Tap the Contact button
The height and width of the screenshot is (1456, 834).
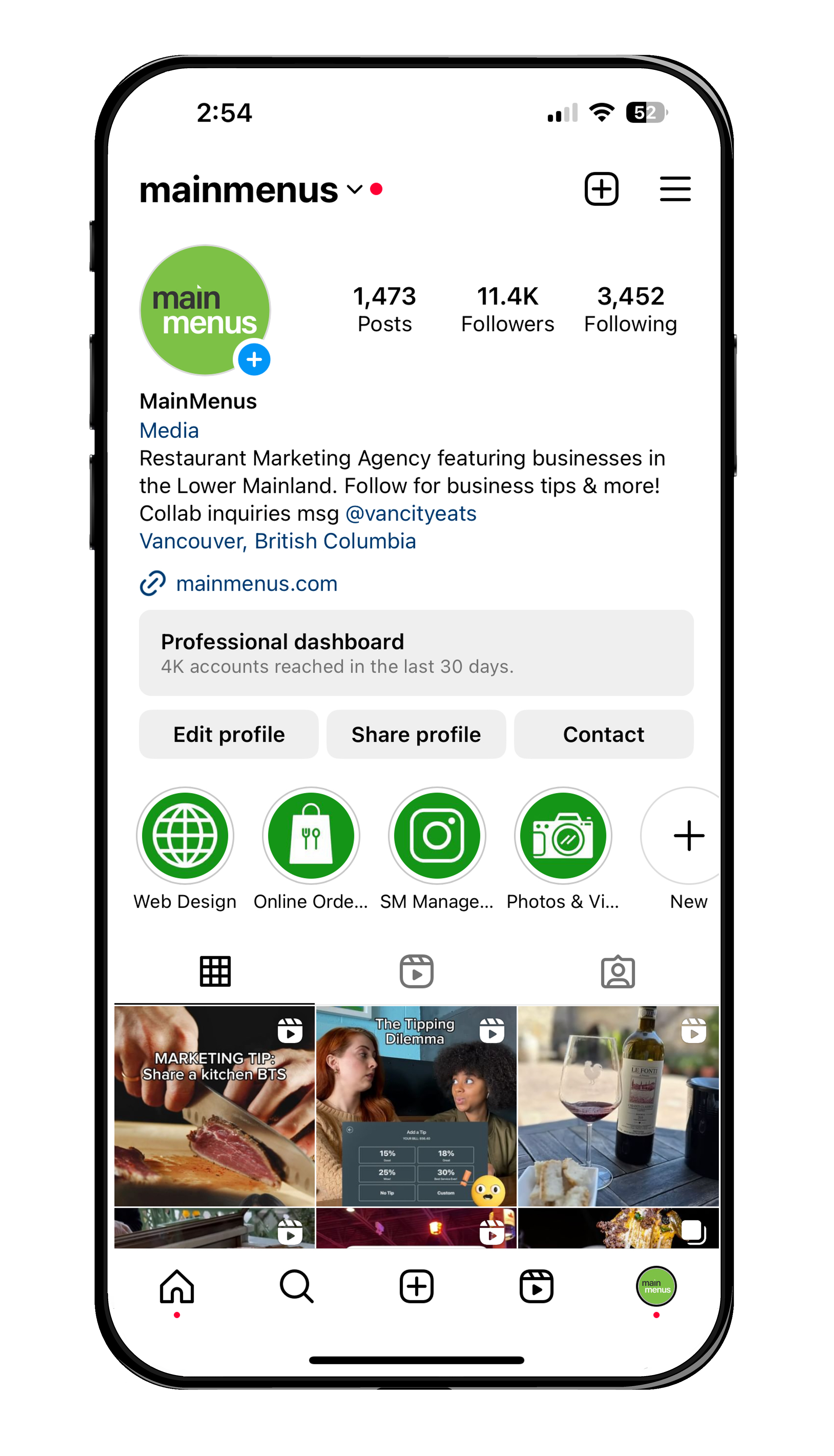(603, 734)
